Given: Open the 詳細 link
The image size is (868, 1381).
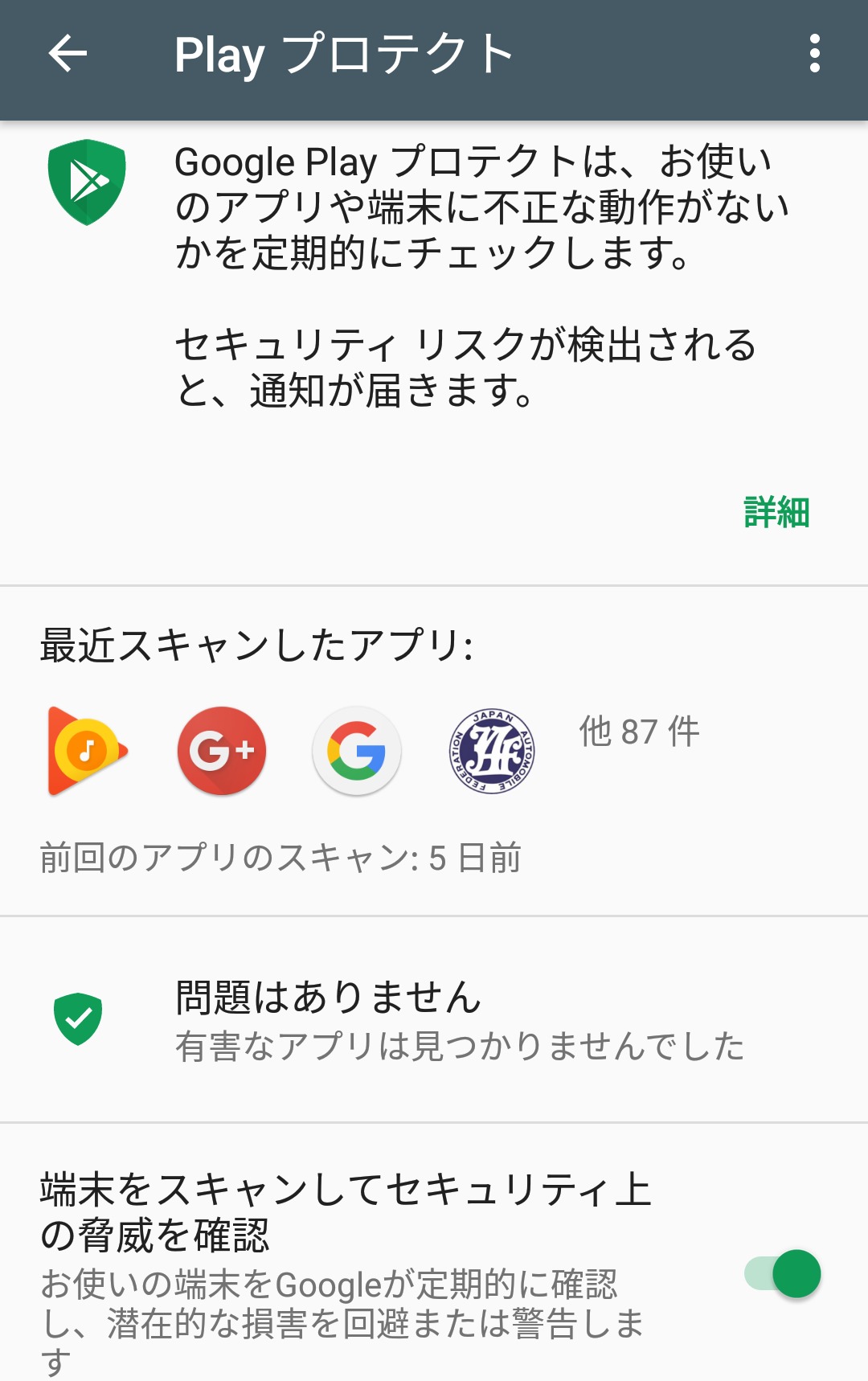Looking at the screenshot, I should point(776,512).
